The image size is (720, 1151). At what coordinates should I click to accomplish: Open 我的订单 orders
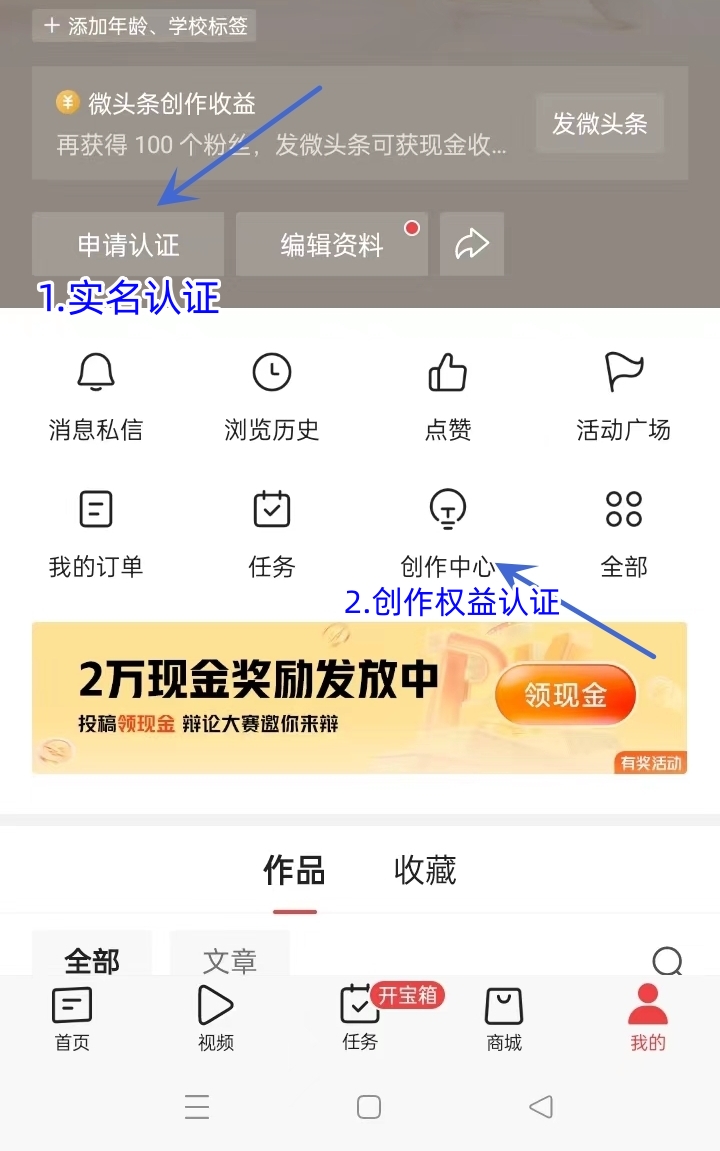coord(96,534)
